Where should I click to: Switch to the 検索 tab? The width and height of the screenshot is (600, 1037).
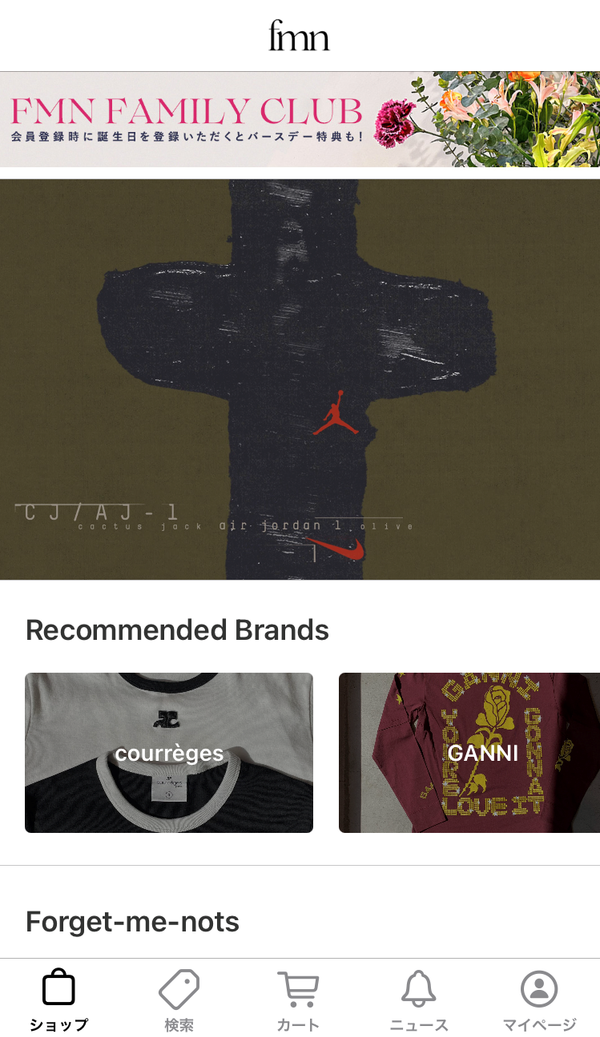coord(179,1000)
